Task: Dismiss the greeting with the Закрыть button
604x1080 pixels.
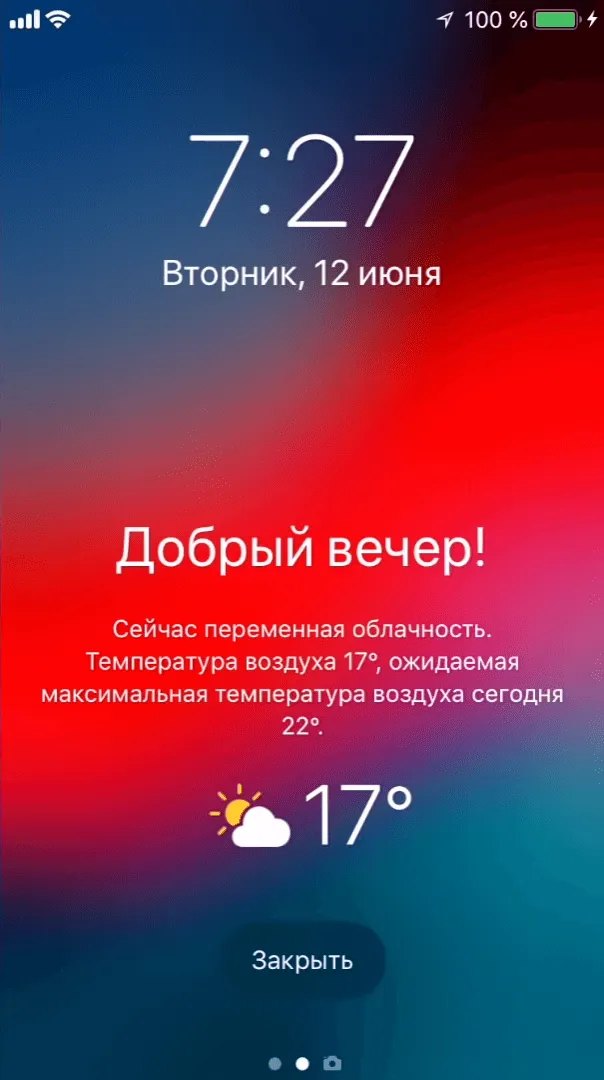Action: (302, 960)
